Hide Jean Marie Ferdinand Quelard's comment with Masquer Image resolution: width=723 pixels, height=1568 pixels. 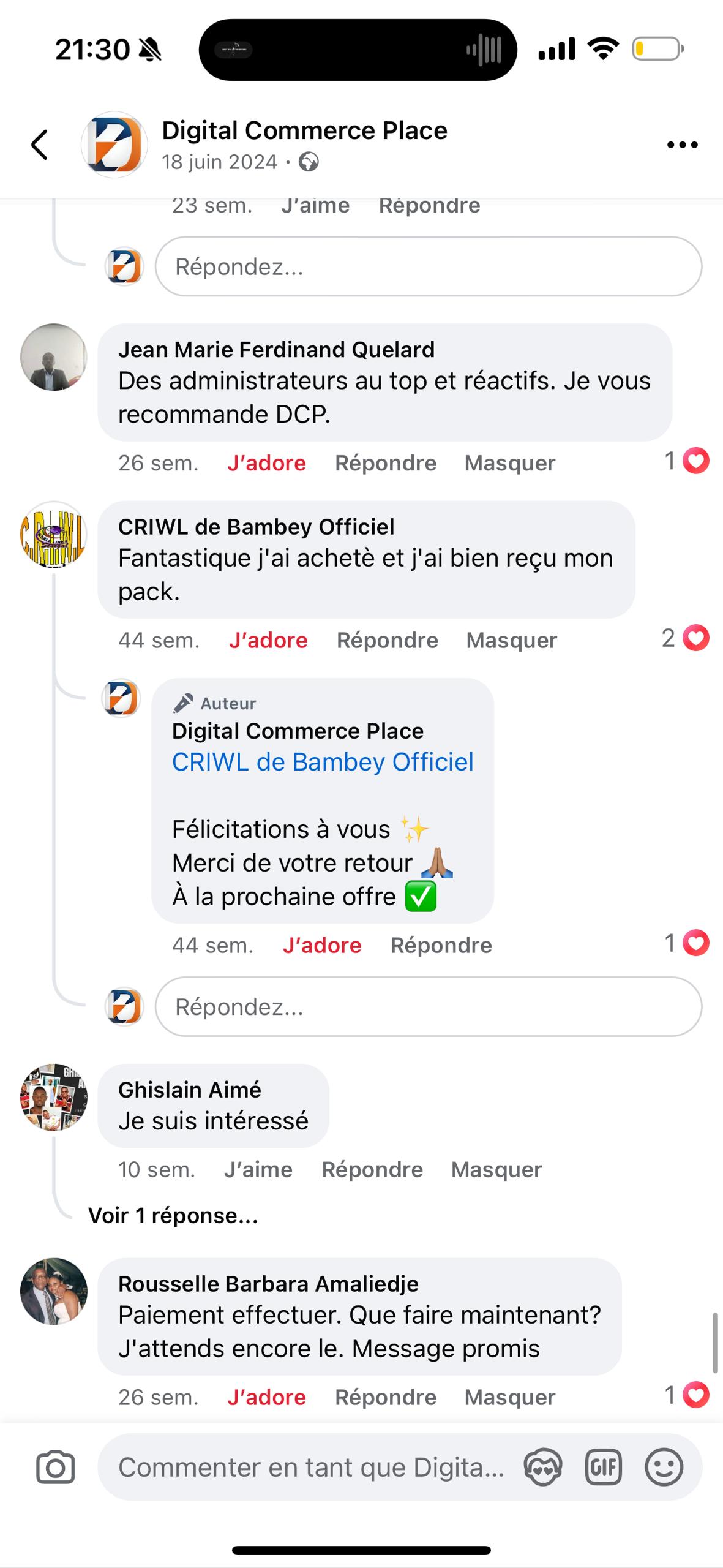coord(510,463)
